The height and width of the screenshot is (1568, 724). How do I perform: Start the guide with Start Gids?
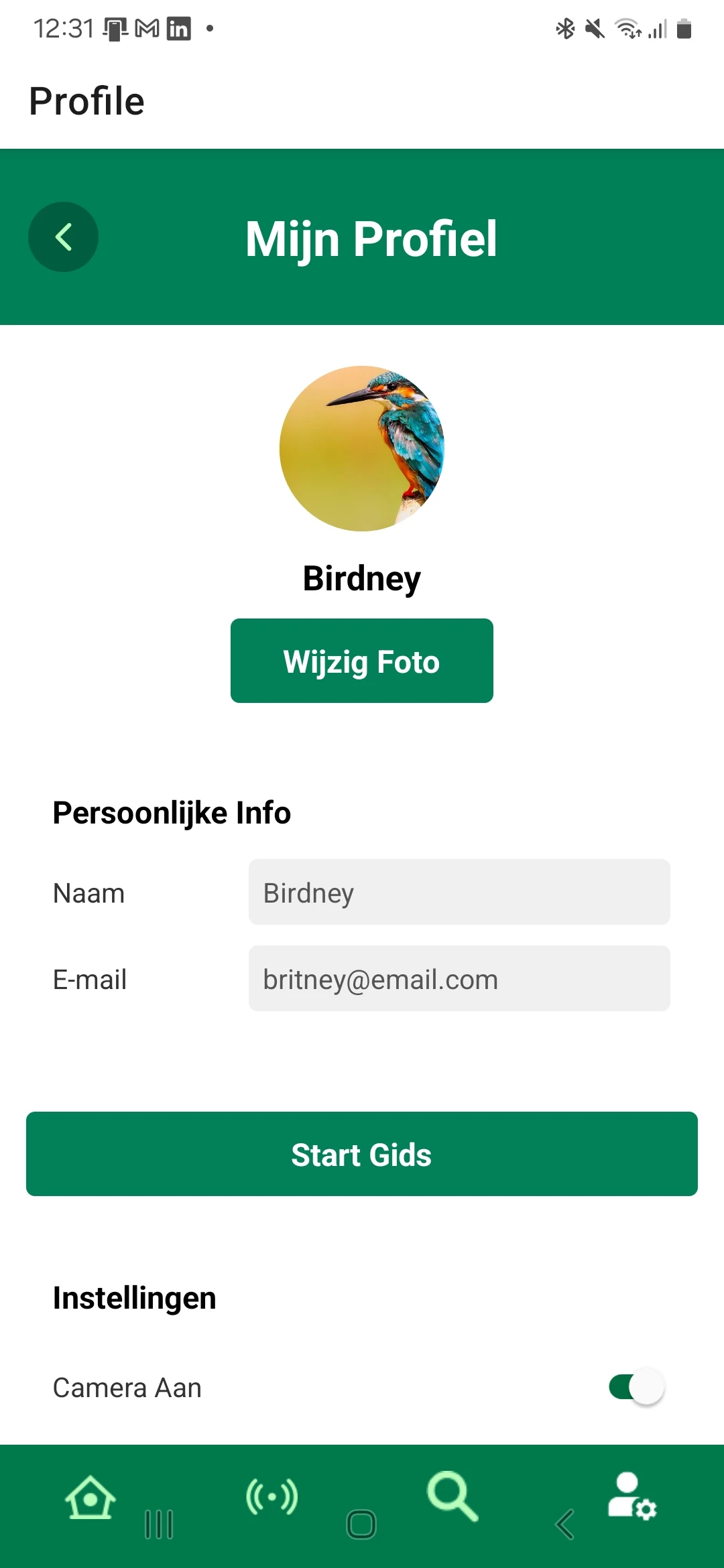click(361, 1154)
